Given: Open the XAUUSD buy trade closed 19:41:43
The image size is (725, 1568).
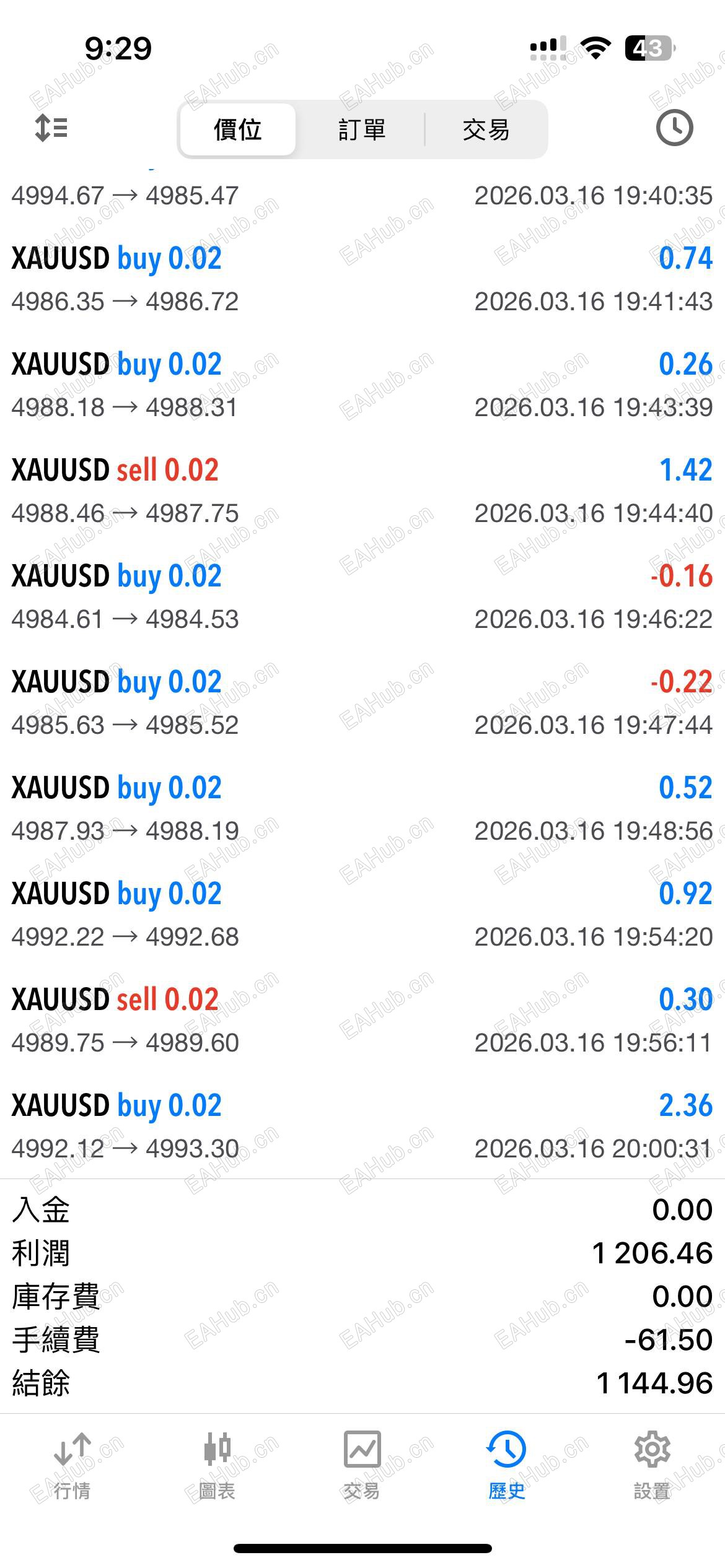Looking at the screenshot, I should (x=362, y=280).
